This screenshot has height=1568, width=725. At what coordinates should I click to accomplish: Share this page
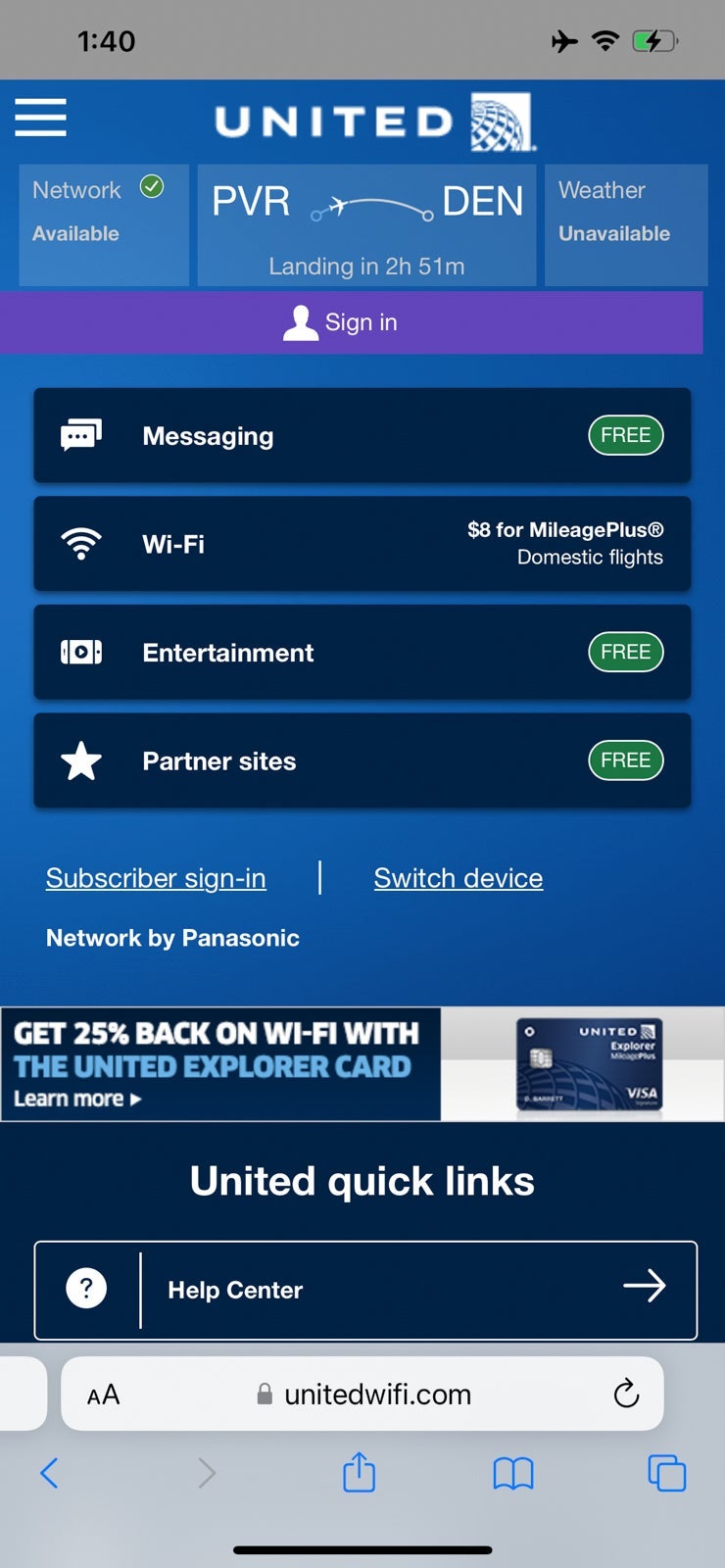pos(359,1473)
